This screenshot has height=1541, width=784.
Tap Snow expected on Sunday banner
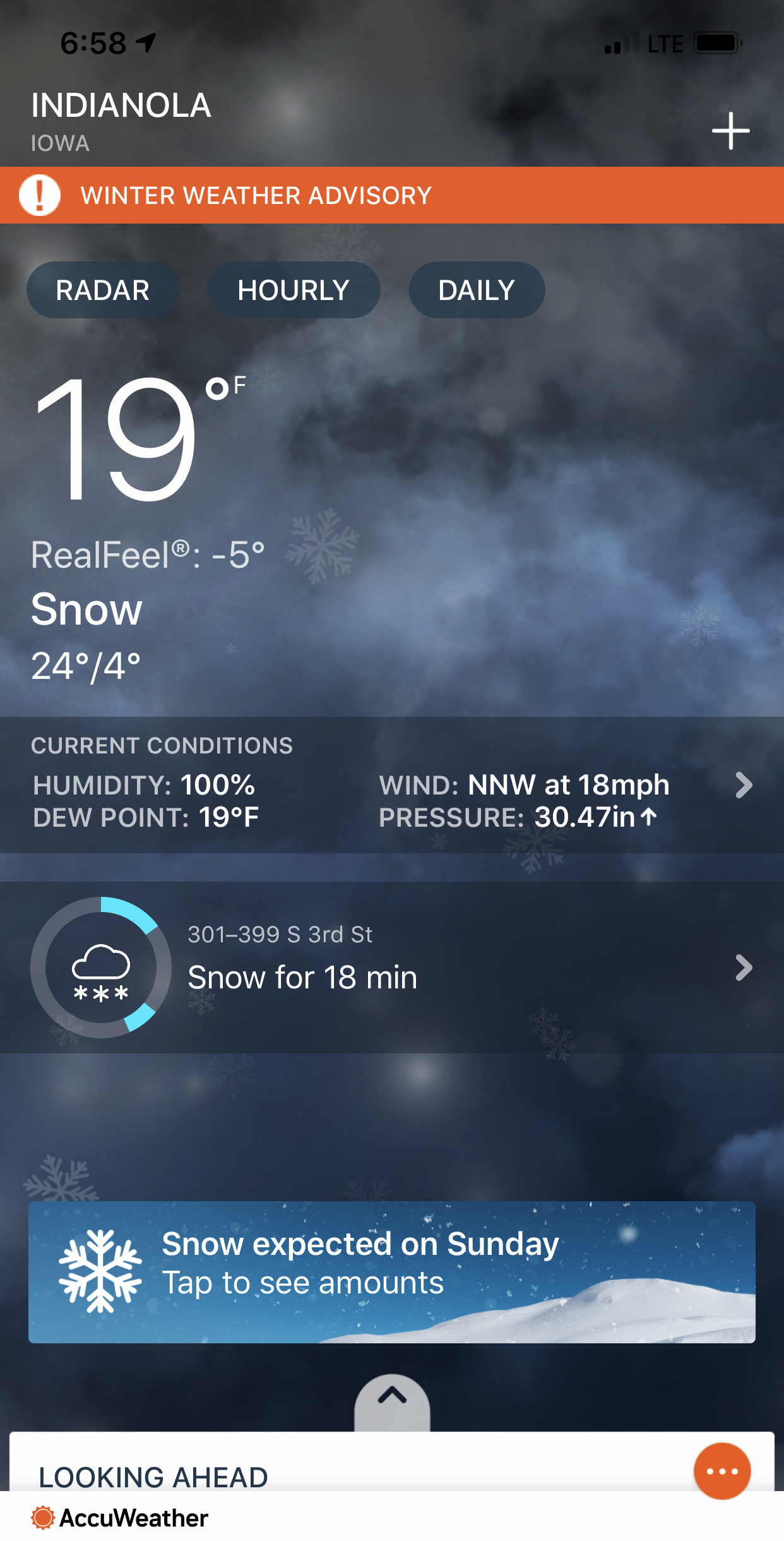point(391,1272)
